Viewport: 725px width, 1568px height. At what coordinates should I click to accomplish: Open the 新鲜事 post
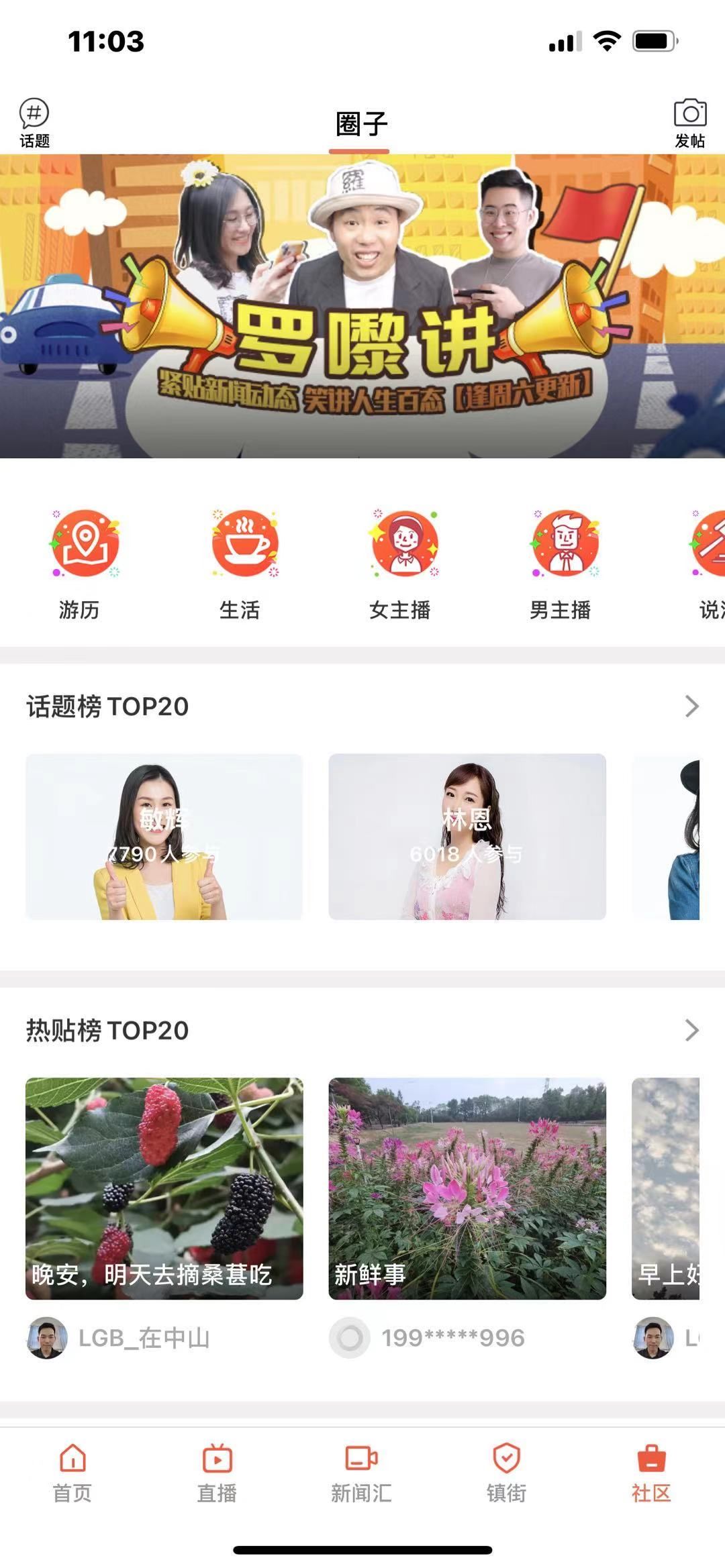467,1188
